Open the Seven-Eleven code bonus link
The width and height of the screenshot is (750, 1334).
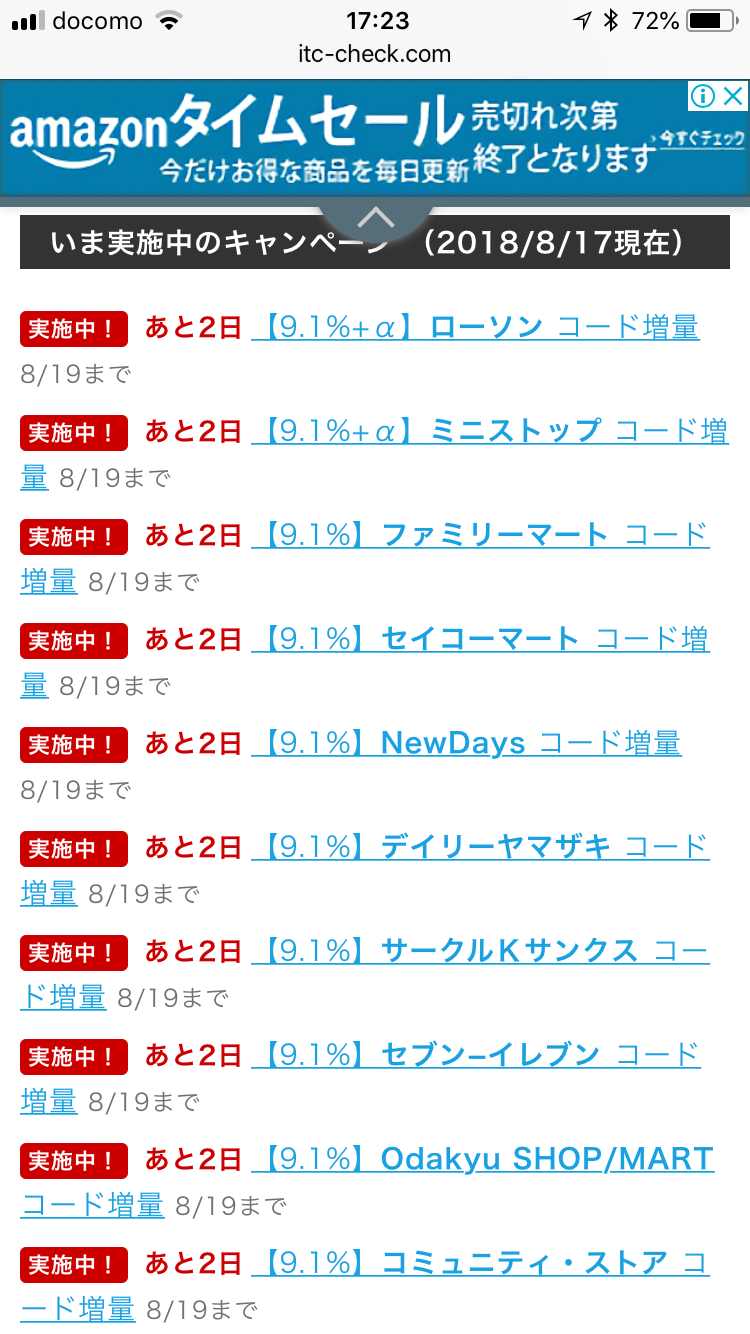point(475,1055)
